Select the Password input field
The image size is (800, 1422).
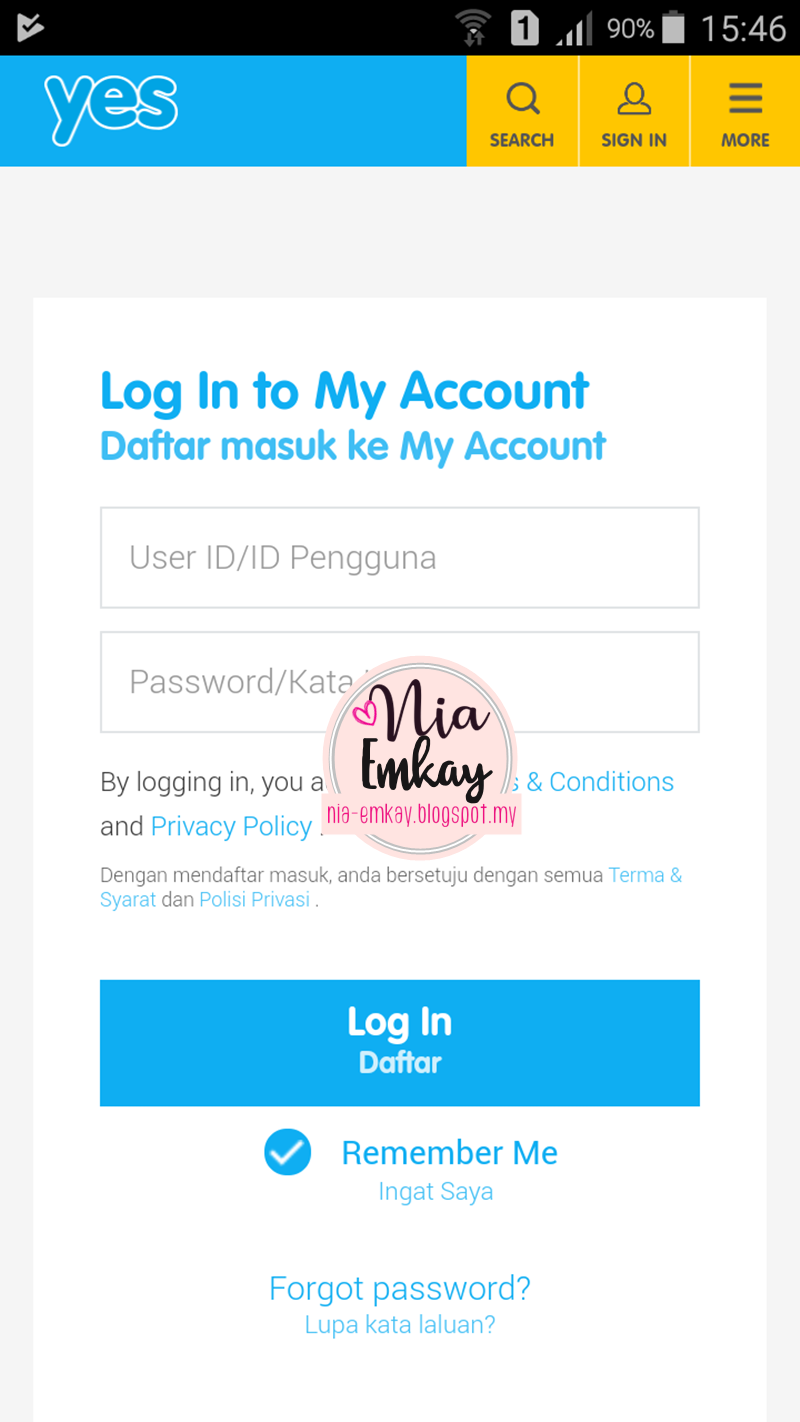coord(399,681)
